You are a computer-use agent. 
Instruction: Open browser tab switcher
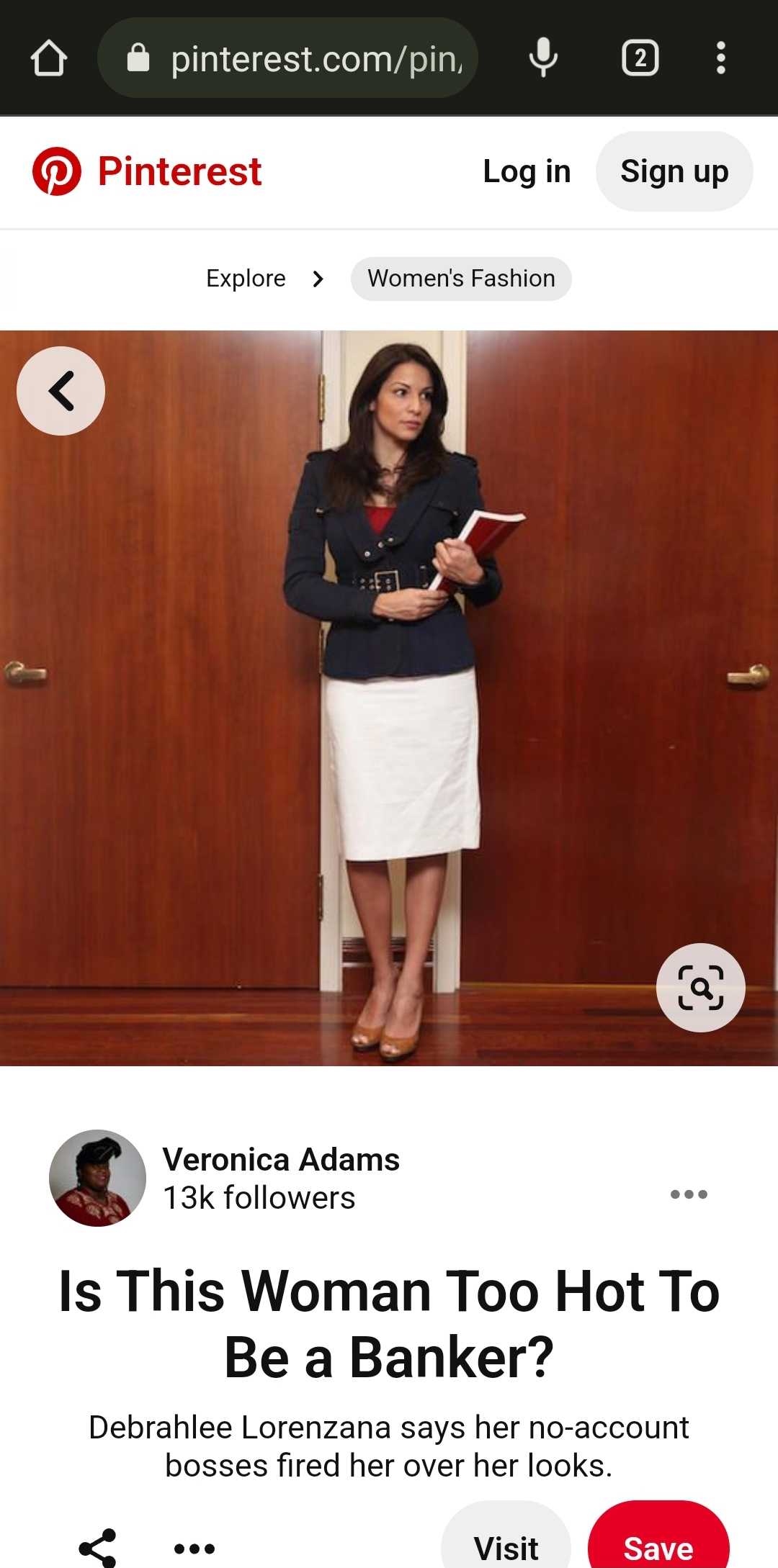pos(640,58)
